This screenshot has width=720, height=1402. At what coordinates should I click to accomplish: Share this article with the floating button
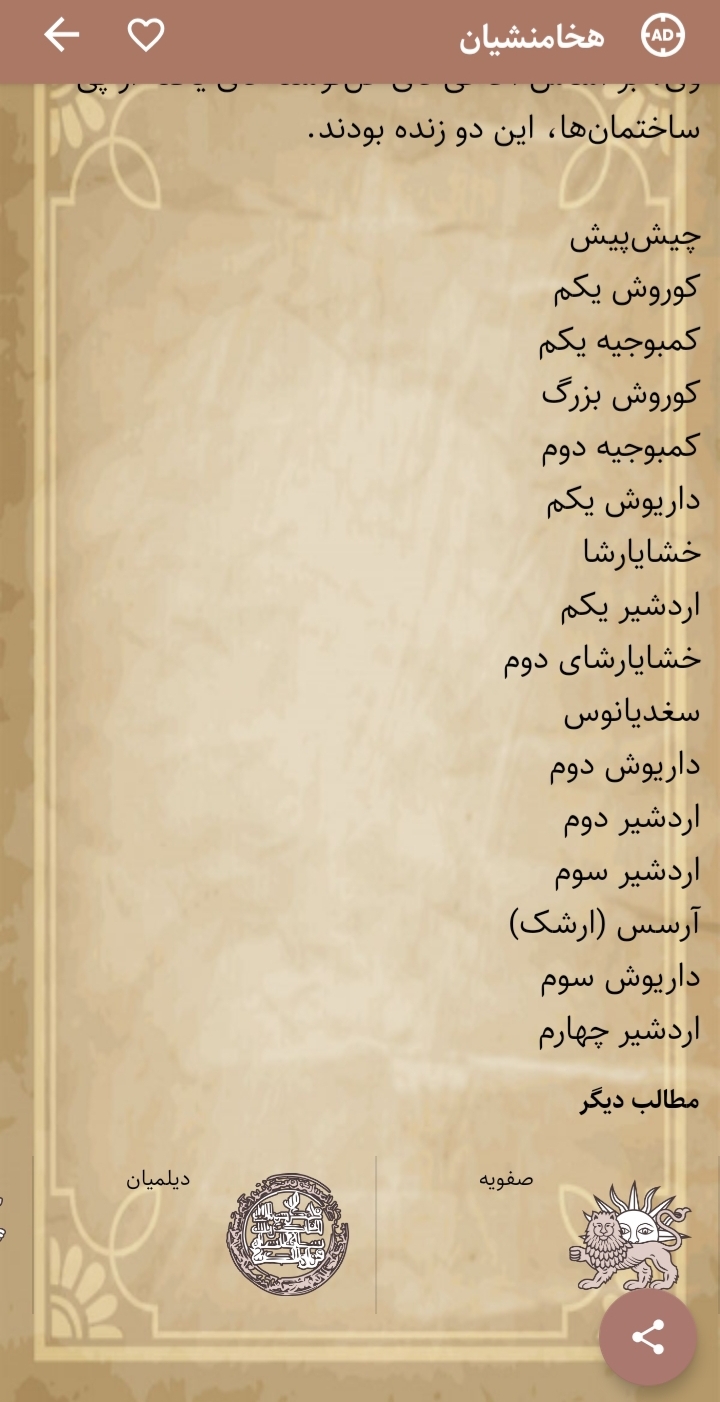(x=648, y=1338)
